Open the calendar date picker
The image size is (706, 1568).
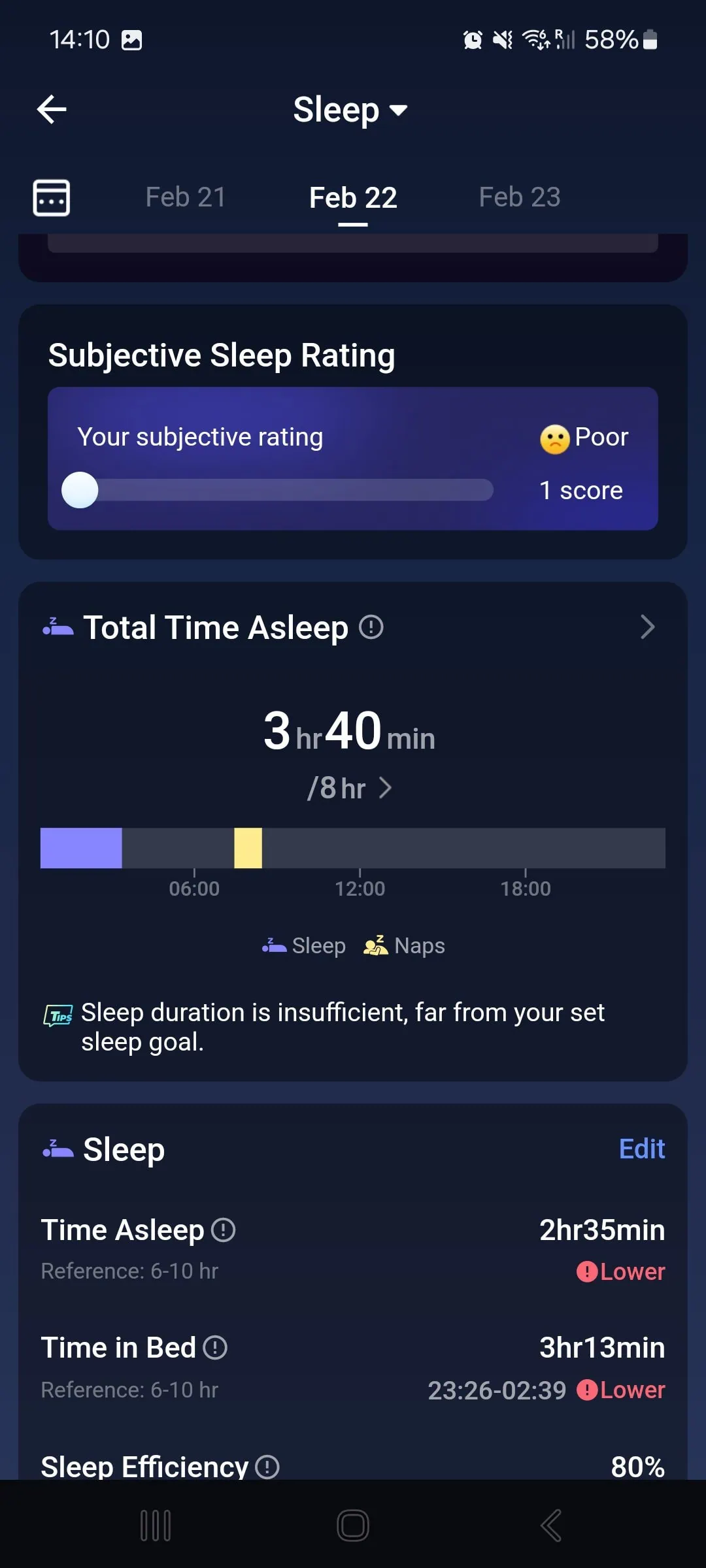52,197
